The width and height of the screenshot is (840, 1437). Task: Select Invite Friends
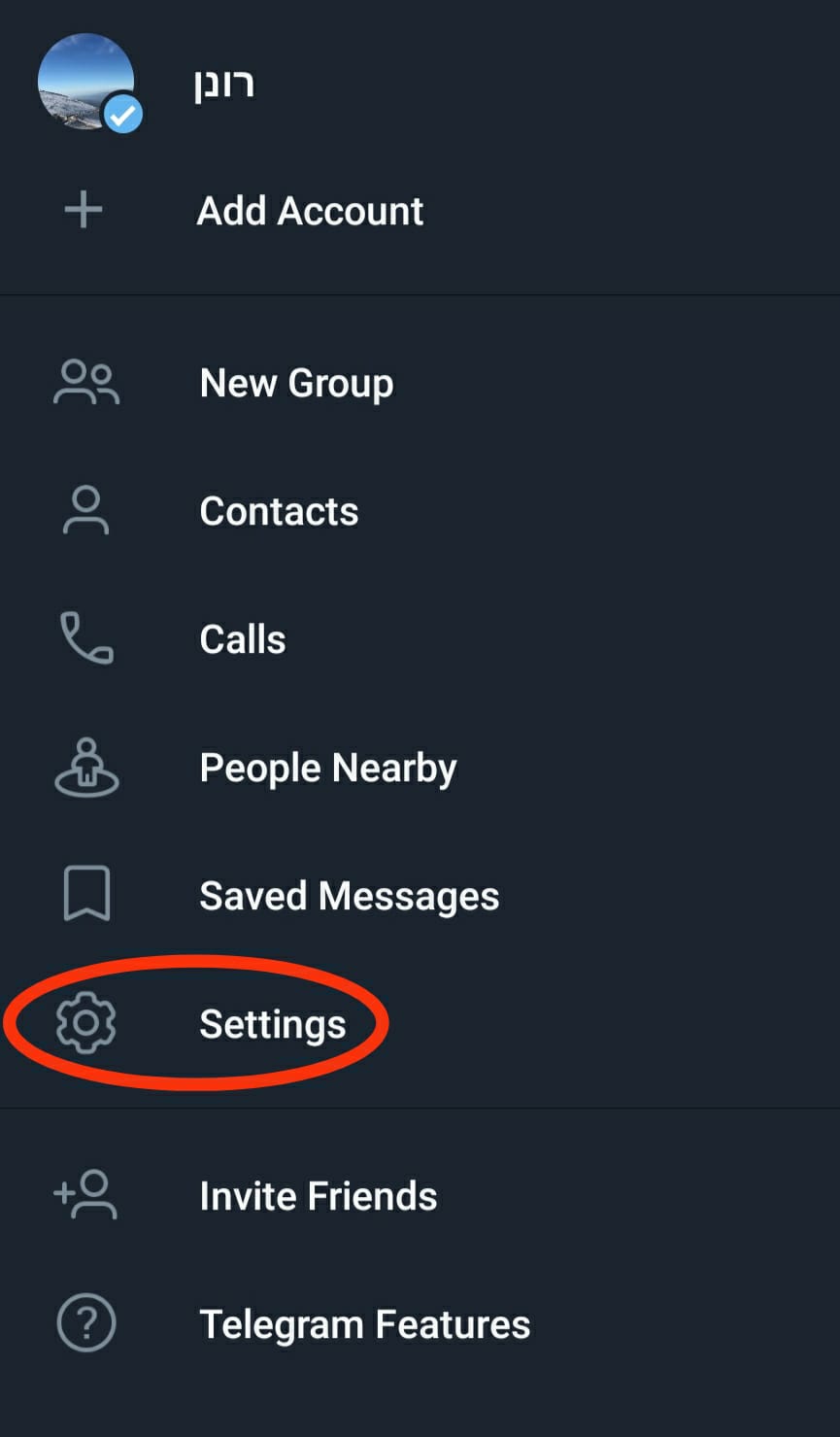pyautogui.click(x=318, y=1196)
